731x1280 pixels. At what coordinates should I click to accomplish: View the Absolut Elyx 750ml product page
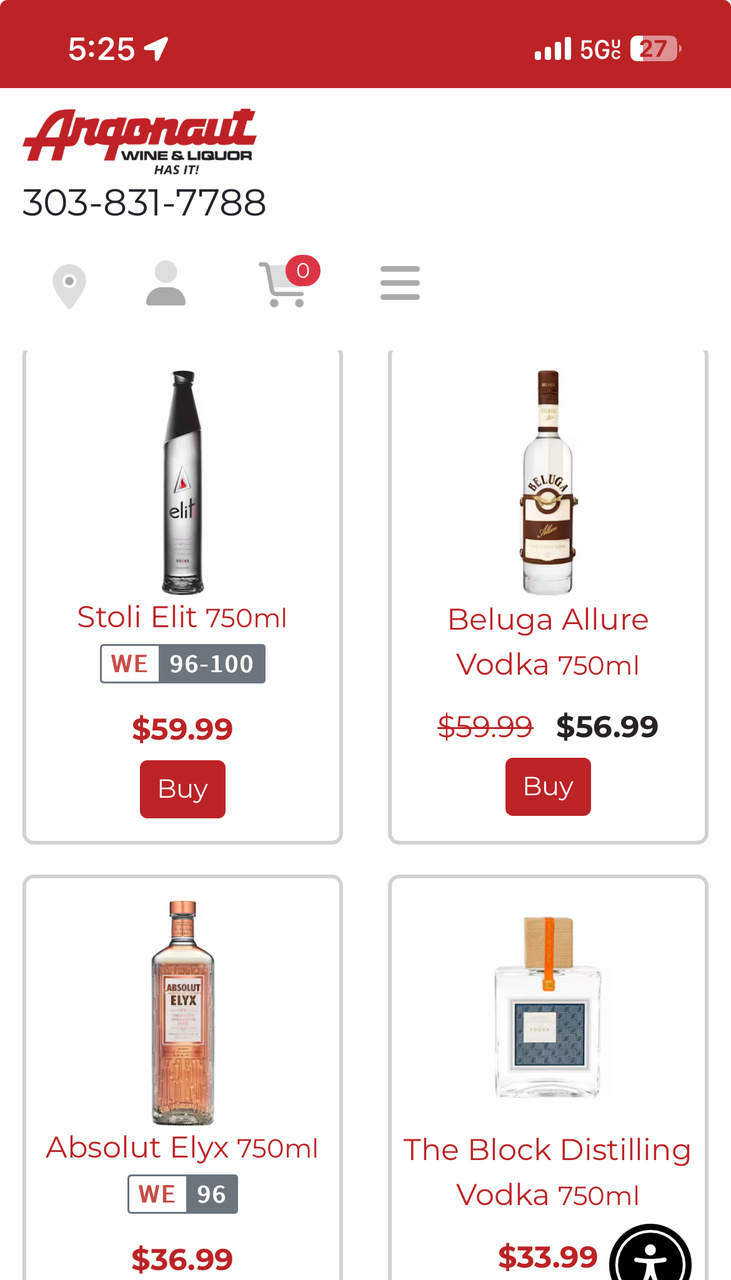[x=182, y=1147]
